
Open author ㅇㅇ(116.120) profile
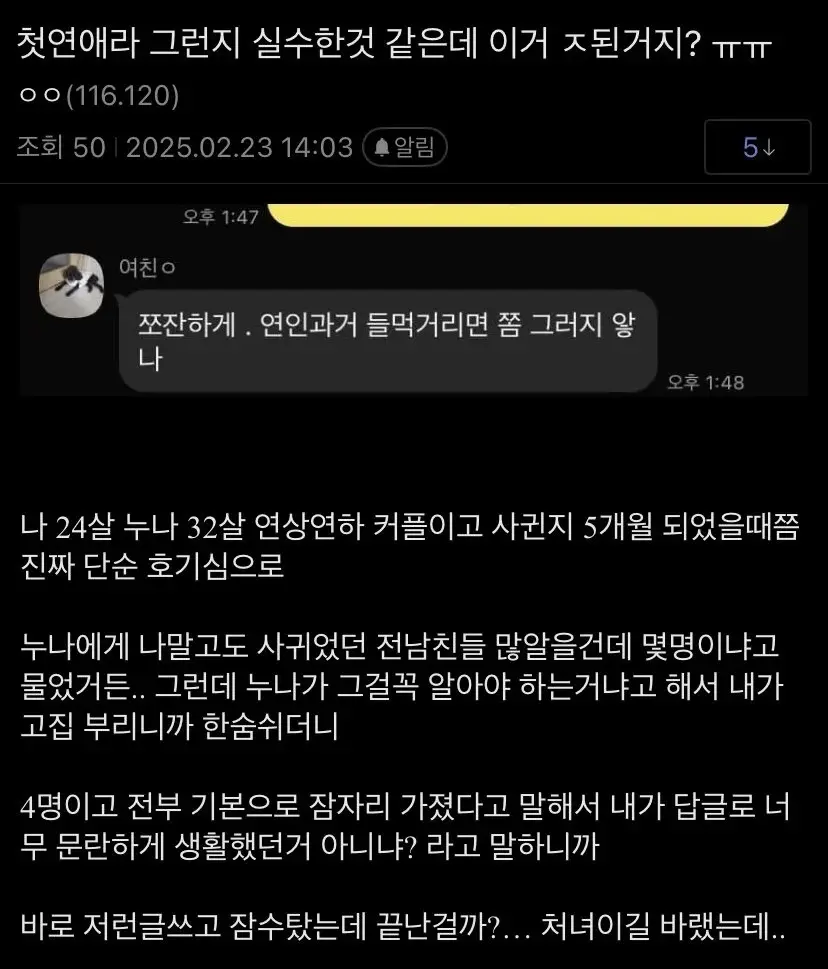(x=99, y=96)
